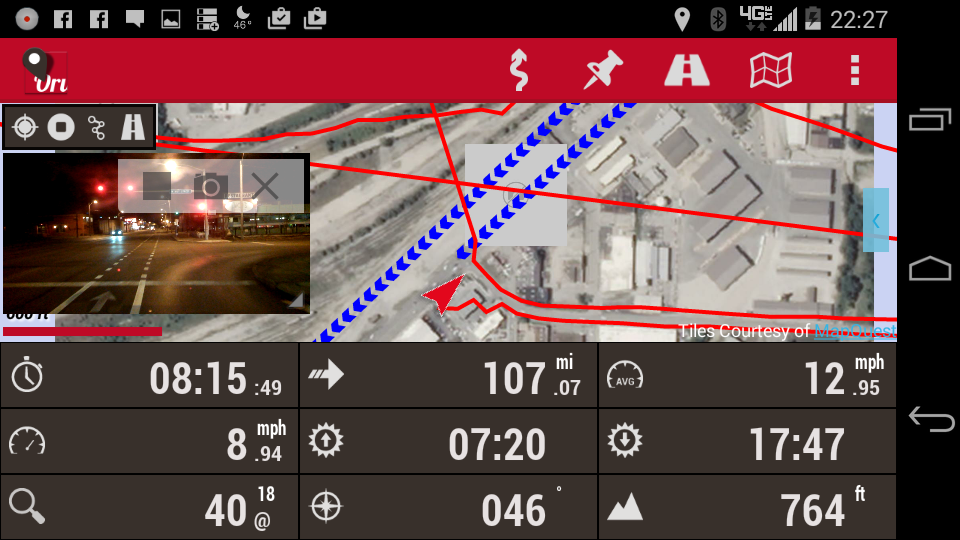Viewport: 960px width, 540px height.
Task: Tap the Uri app logo
Action: point(45,71)
